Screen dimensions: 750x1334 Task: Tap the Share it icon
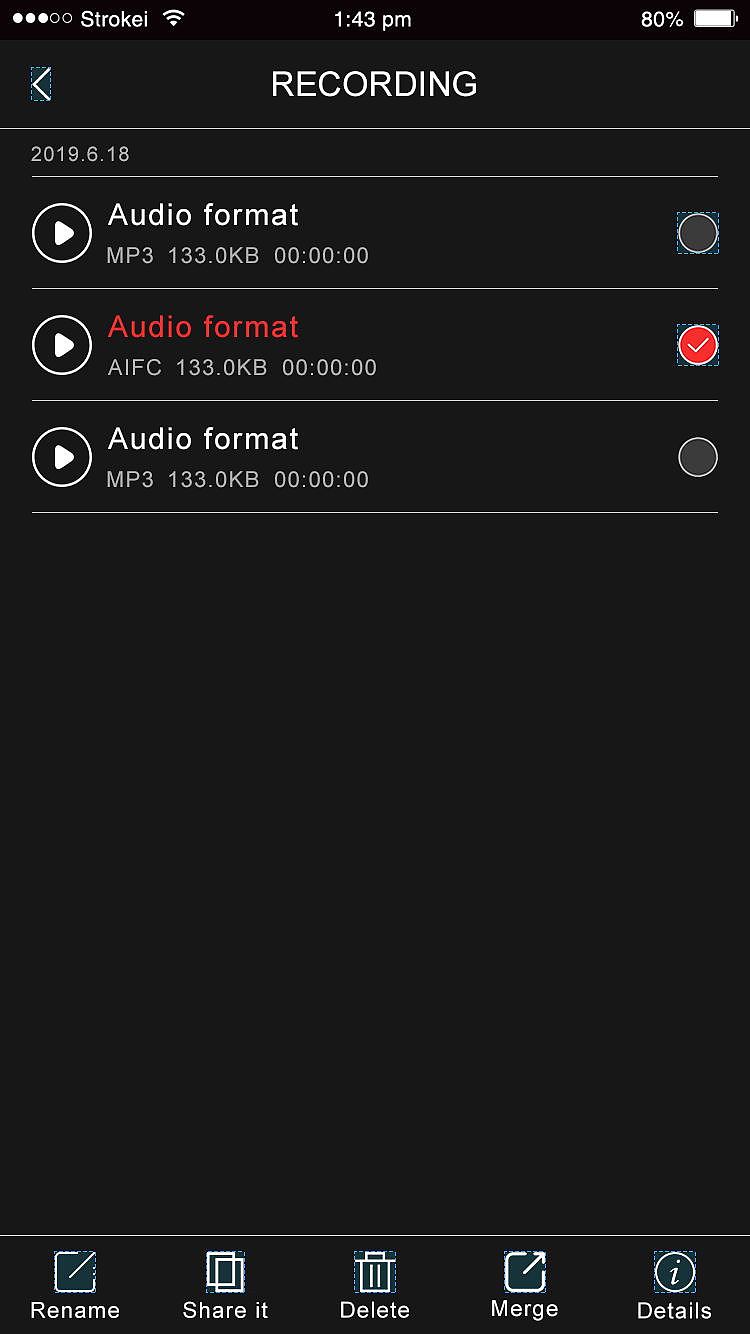(x=224, y=1272)
